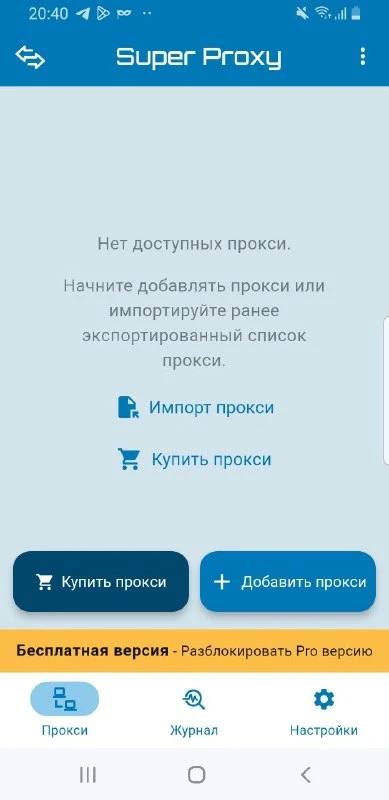
Task: Unlock Pro version via the orange banner
Action: [194, 651]
